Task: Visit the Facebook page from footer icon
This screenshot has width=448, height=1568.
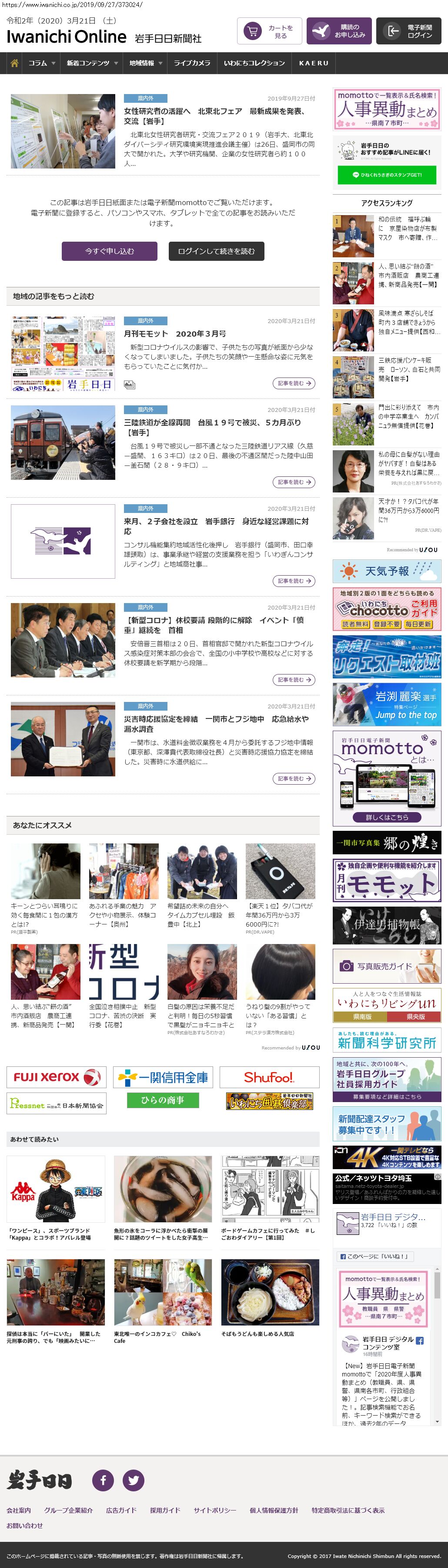Action: tap(104, 1480)
